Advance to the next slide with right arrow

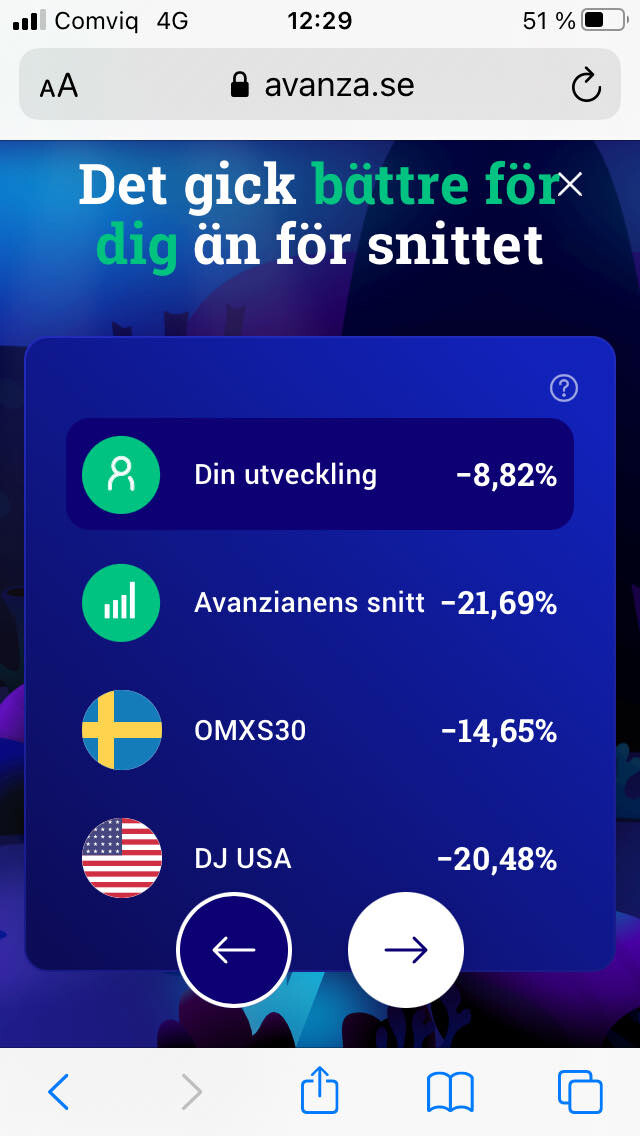tap(406, 950)
